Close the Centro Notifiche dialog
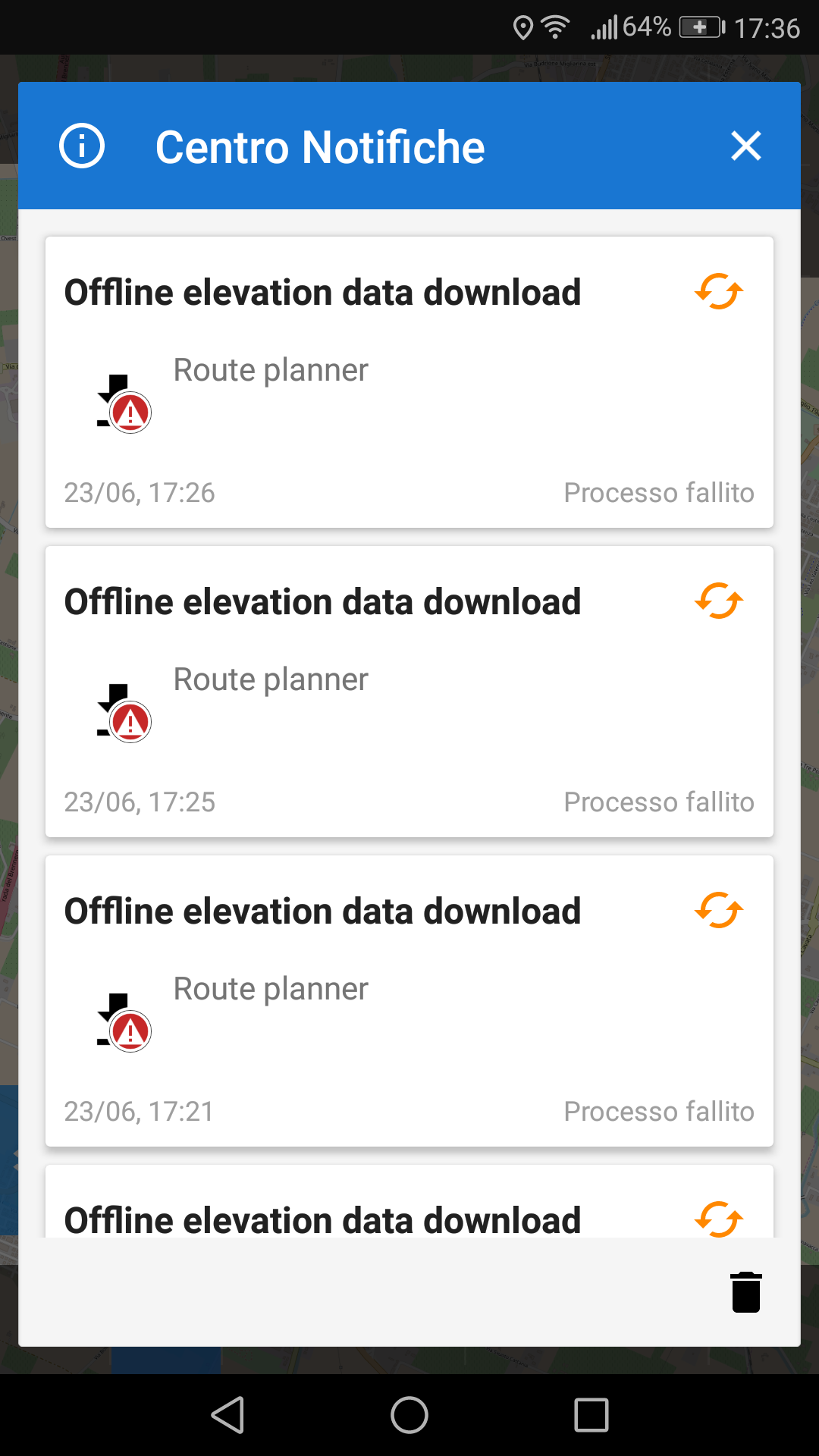Viewport: 819px width, 1456px height. coord(745,146)
